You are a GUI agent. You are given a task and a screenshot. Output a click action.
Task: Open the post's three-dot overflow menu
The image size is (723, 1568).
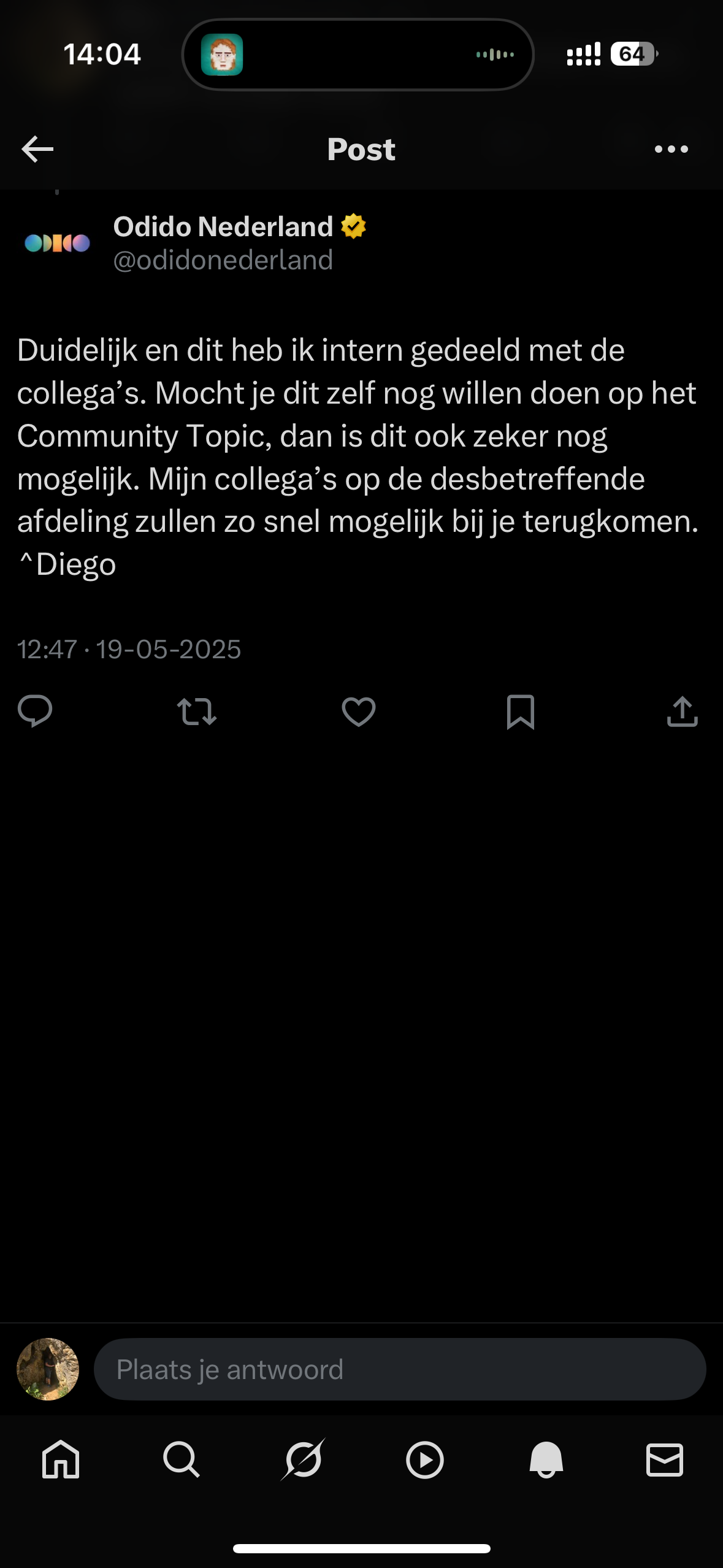click(671, 149)
